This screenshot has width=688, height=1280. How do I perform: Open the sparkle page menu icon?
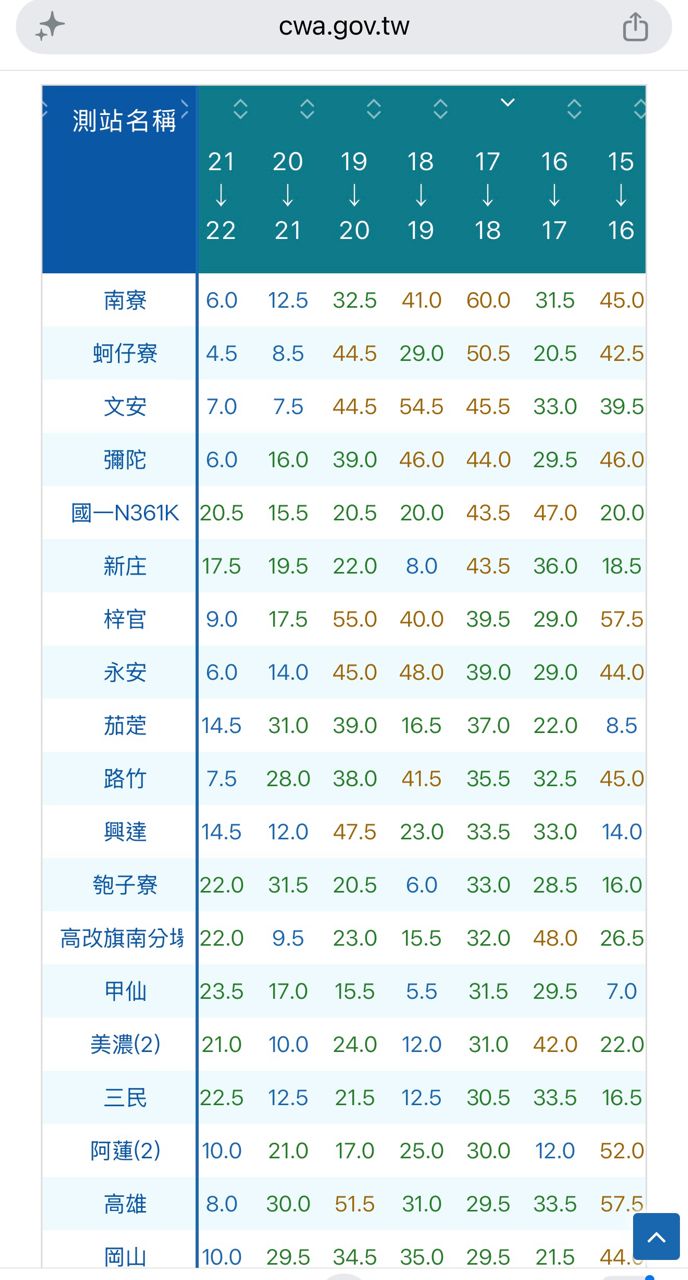click(49, 27)
